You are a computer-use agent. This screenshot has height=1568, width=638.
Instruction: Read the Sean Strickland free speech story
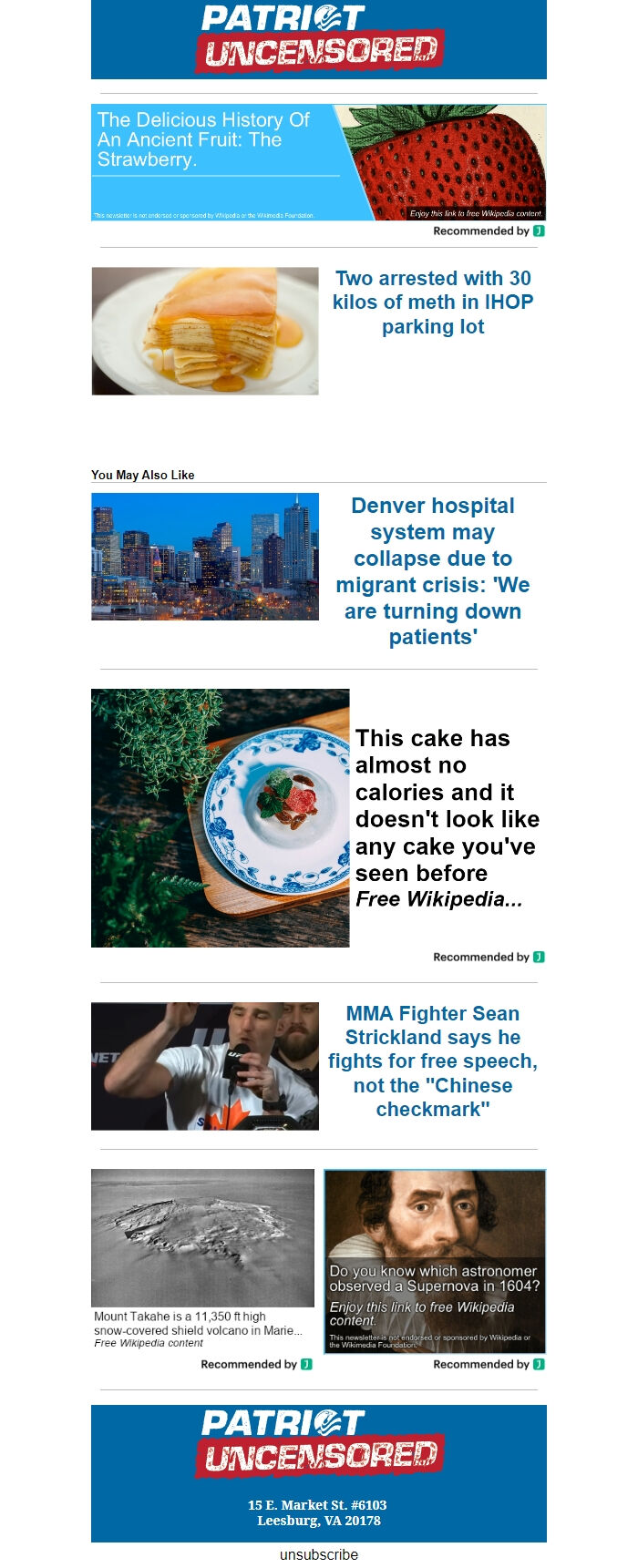(433, 1061)
